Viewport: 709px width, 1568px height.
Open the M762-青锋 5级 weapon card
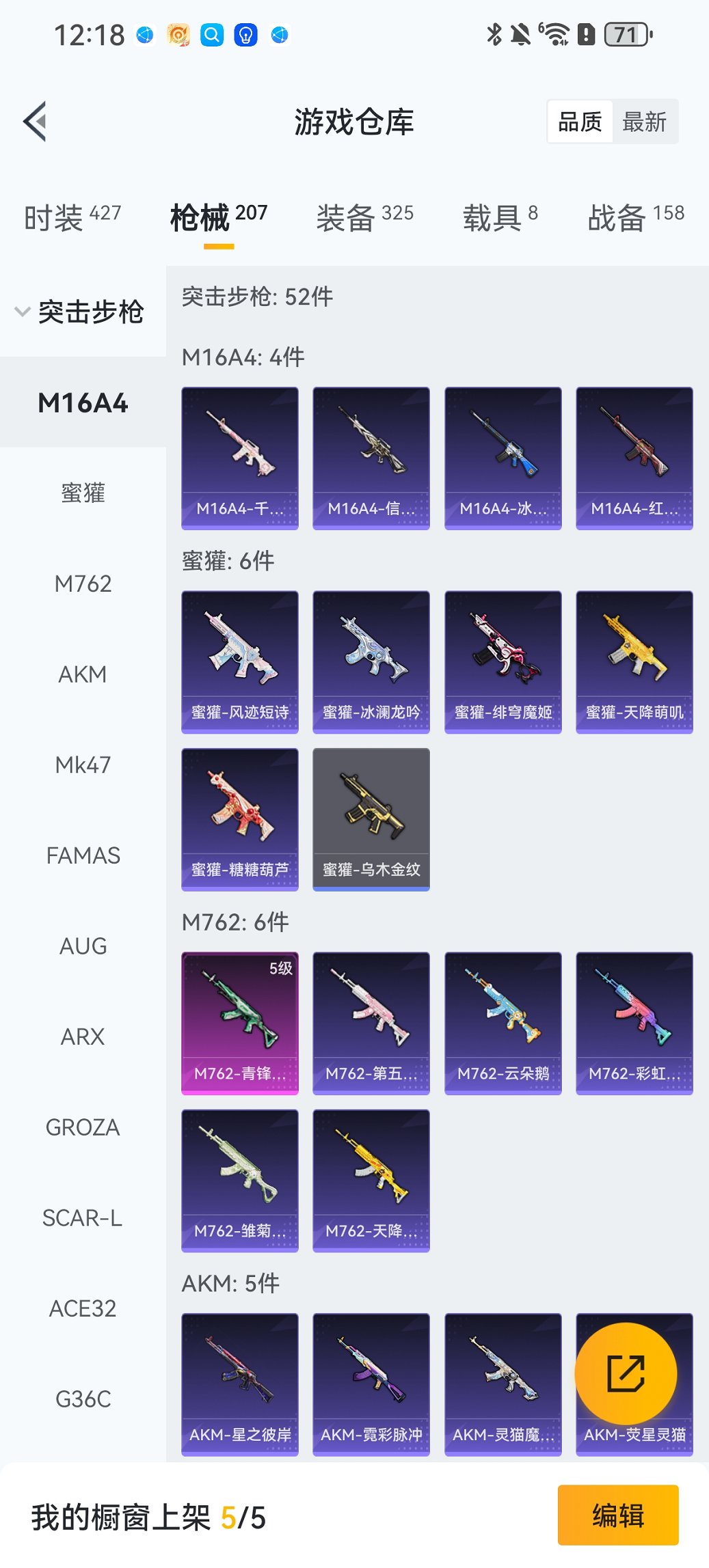click(x=240, y=1021)
